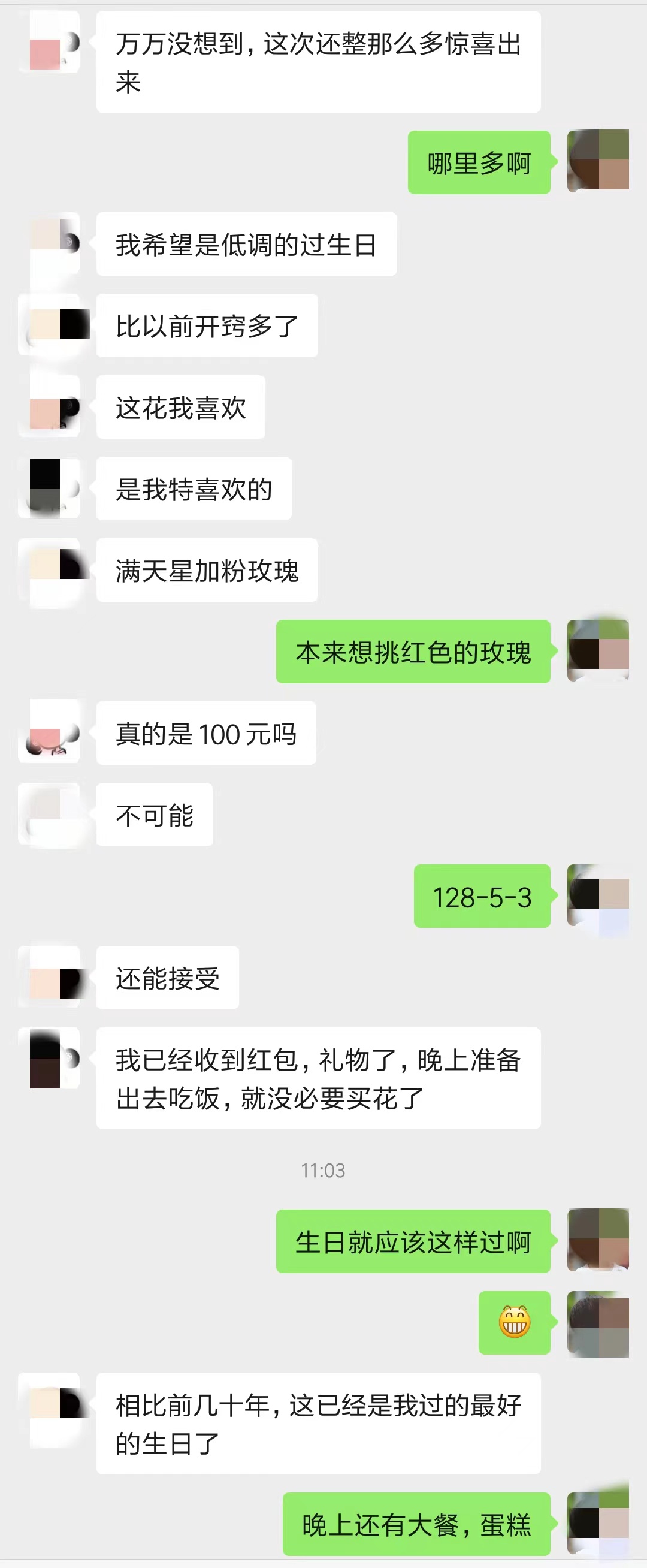Image resolution: width=647 pixels, height=1568 pixels.
Task: Open sender's avatar beside '哪里多啊'
Action: coord(598,160)
